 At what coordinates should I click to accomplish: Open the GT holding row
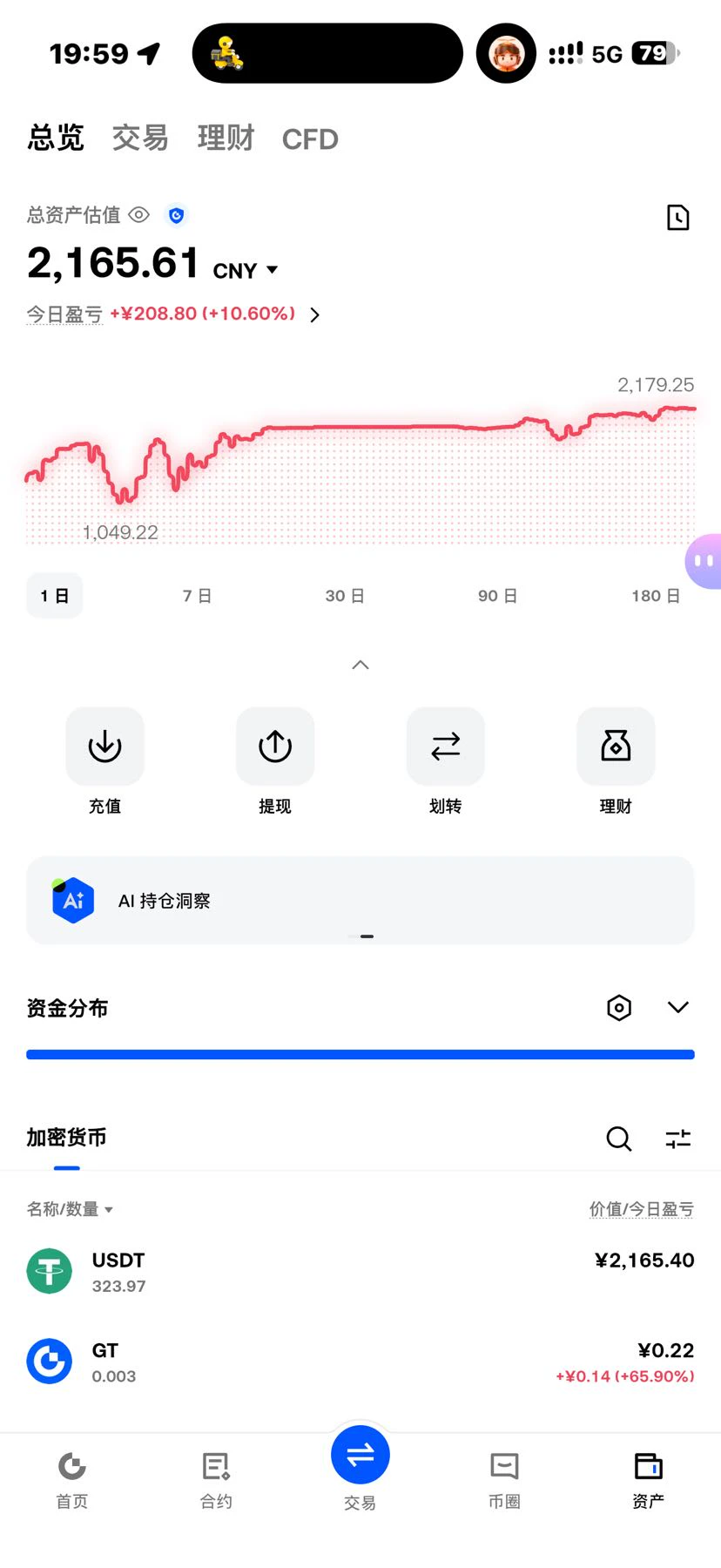360,1362
